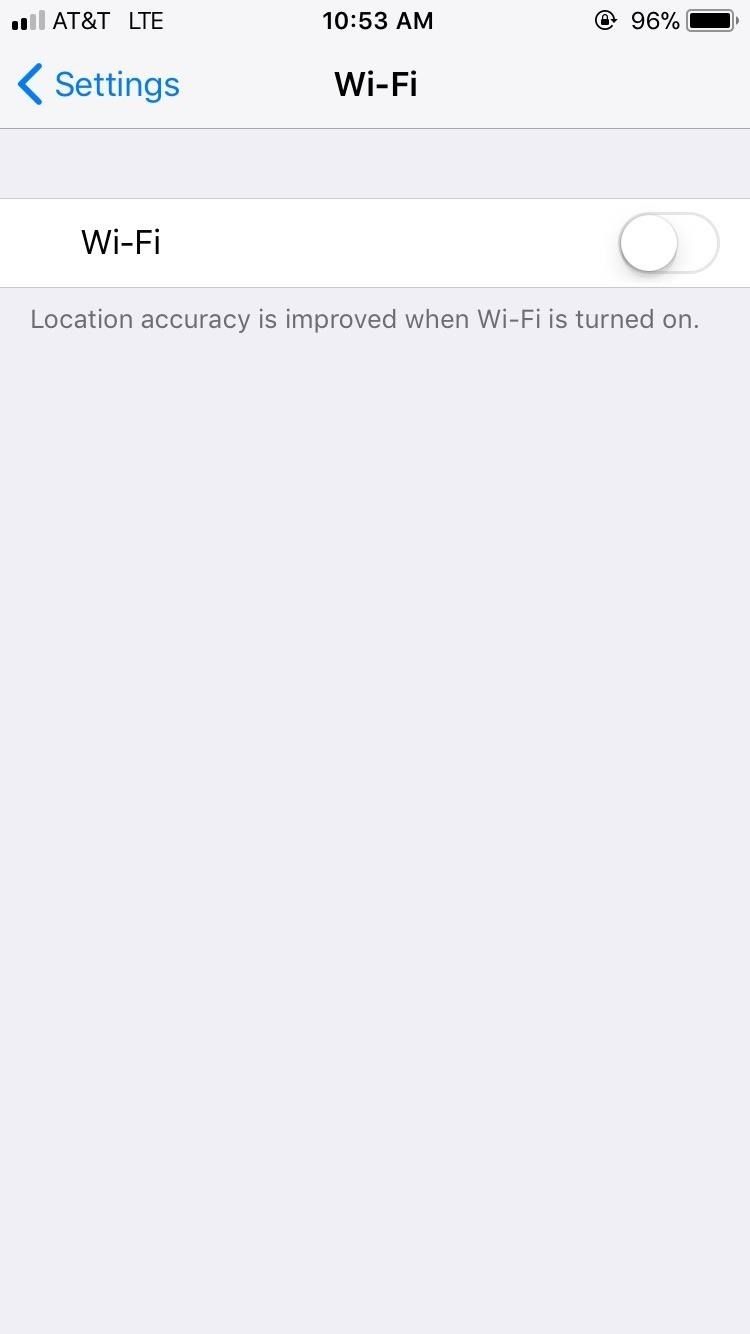Tap the status bar to scroll to top

tap(375, 20)
